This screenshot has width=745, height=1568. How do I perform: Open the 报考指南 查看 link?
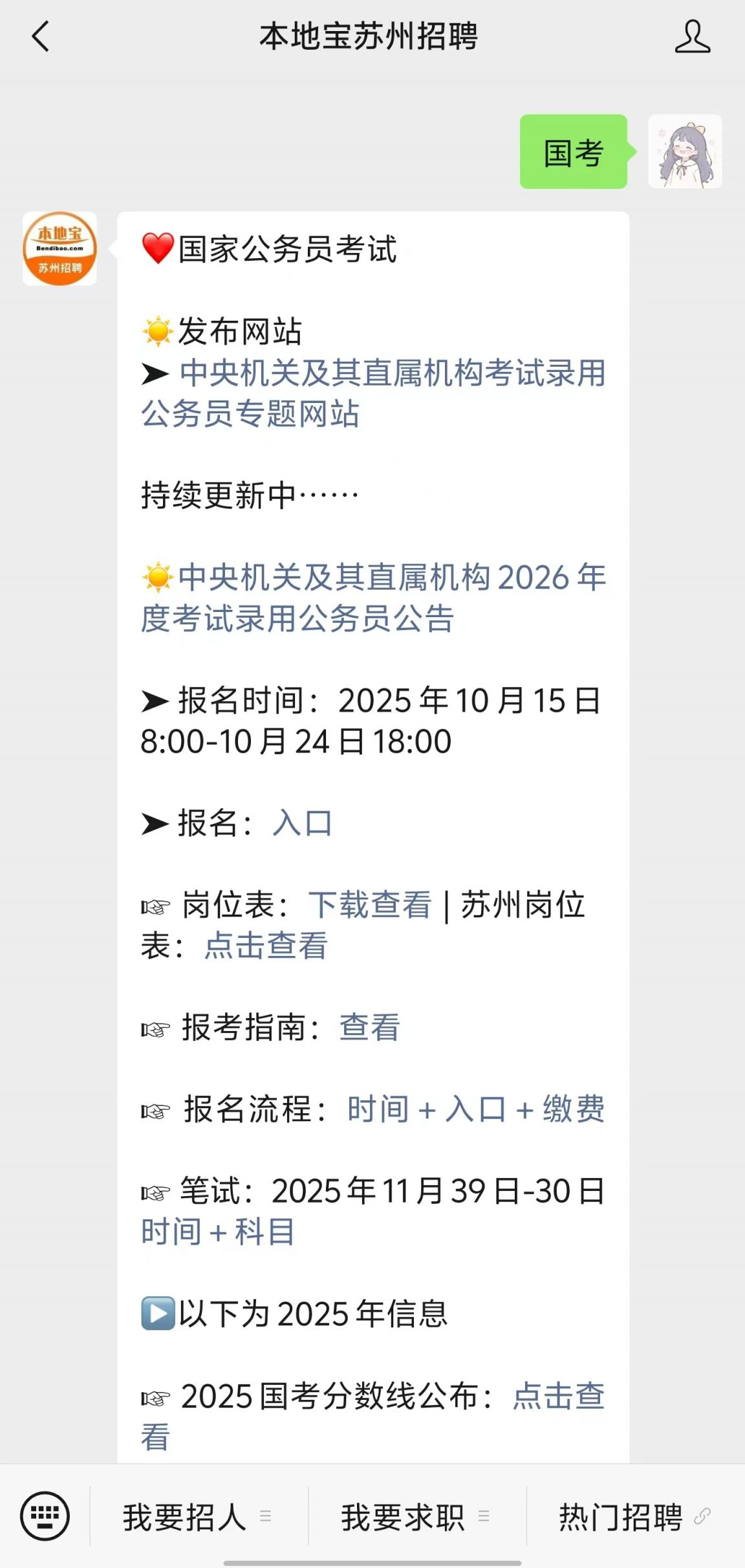click(370, 1027)
